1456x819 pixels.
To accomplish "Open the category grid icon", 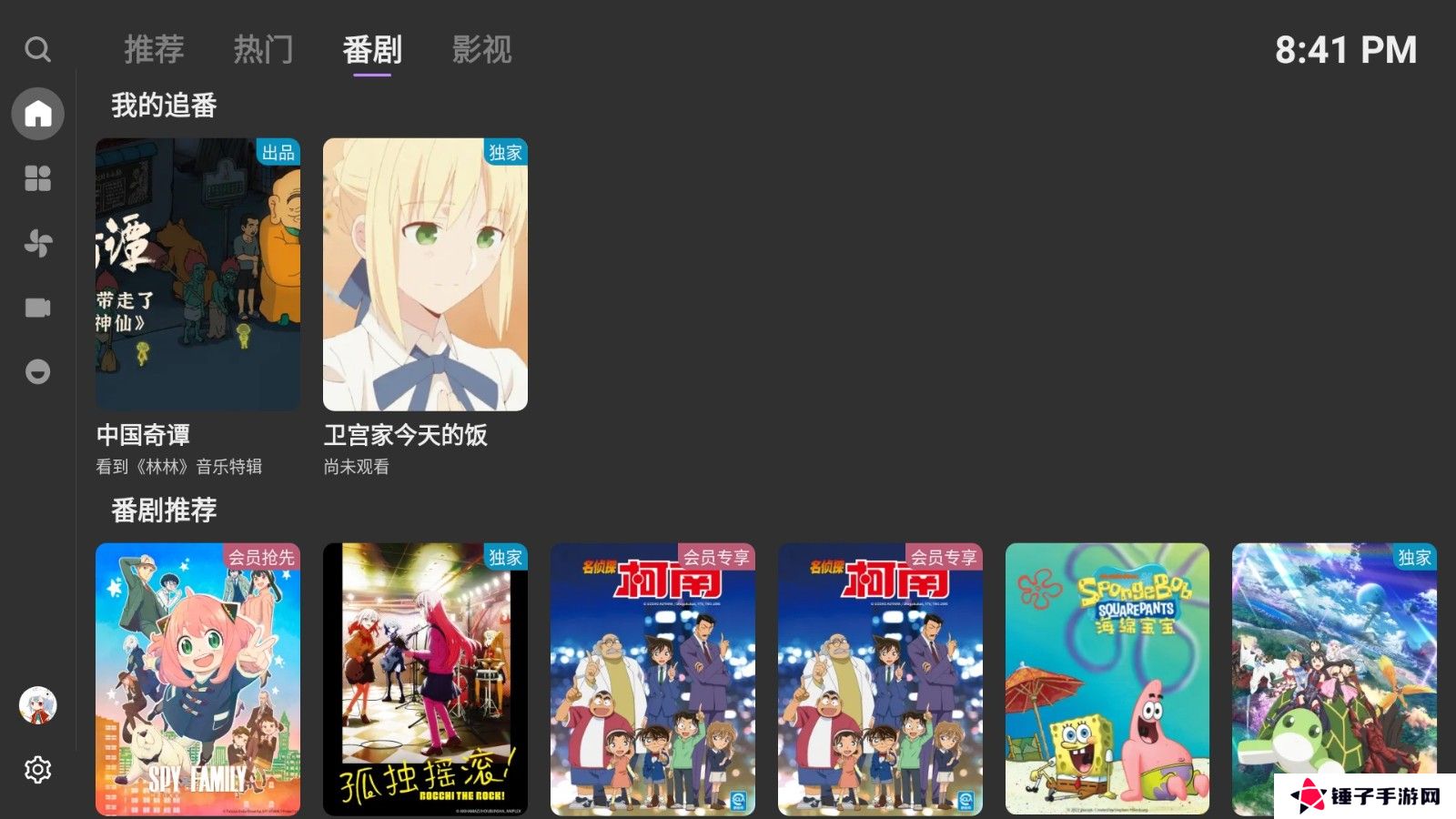I will [37, 178].
